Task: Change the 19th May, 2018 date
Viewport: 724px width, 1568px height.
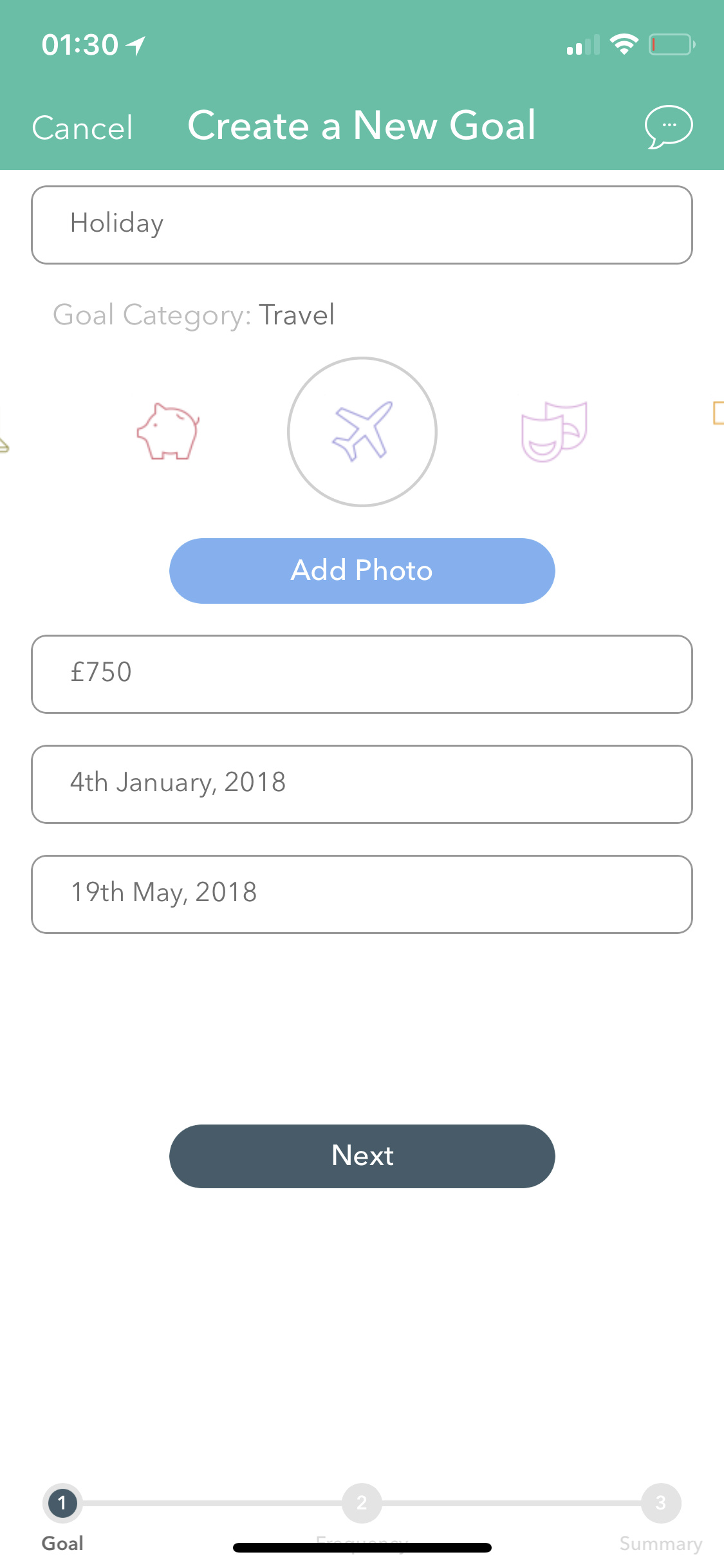Action: [362, 894]
